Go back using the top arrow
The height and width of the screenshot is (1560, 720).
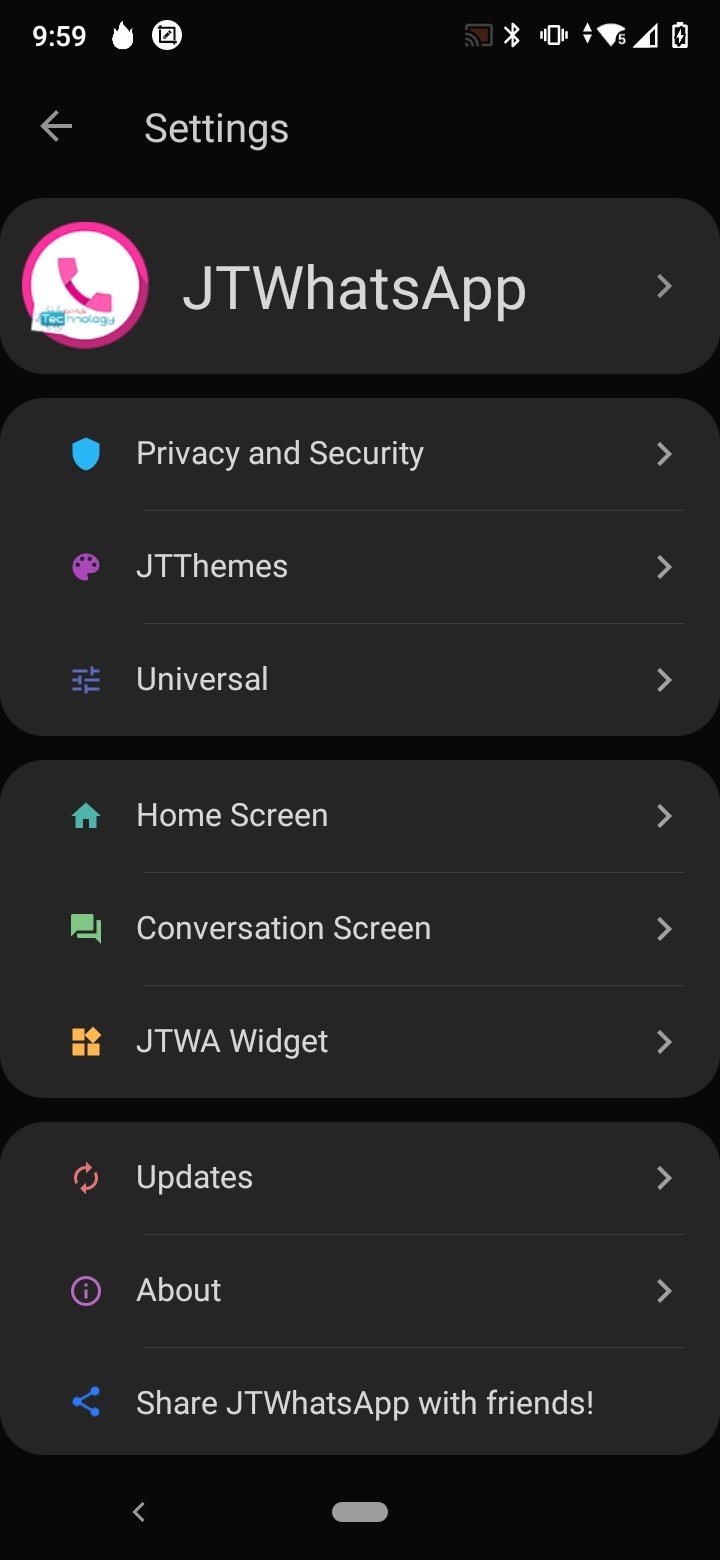tap(56, 127)
